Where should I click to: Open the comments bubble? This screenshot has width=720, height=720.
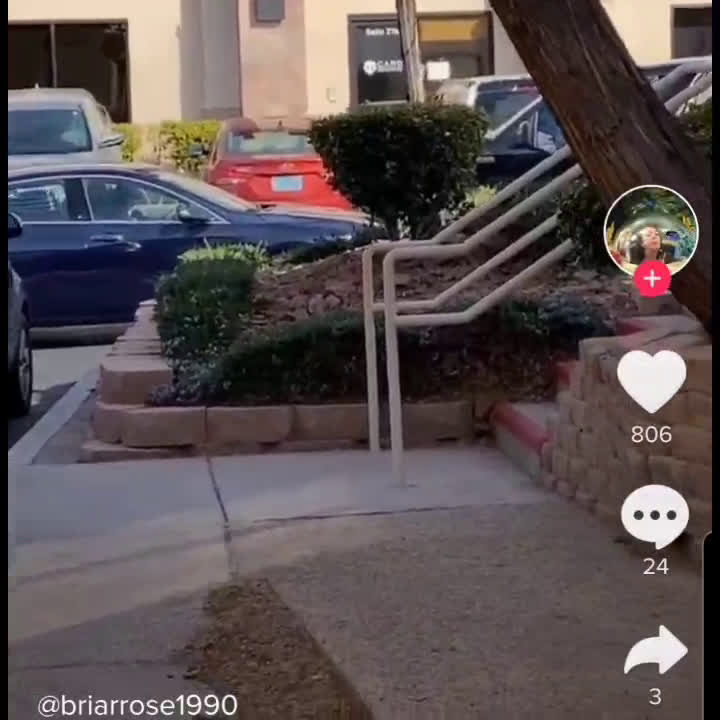click(x=655, y=516)
